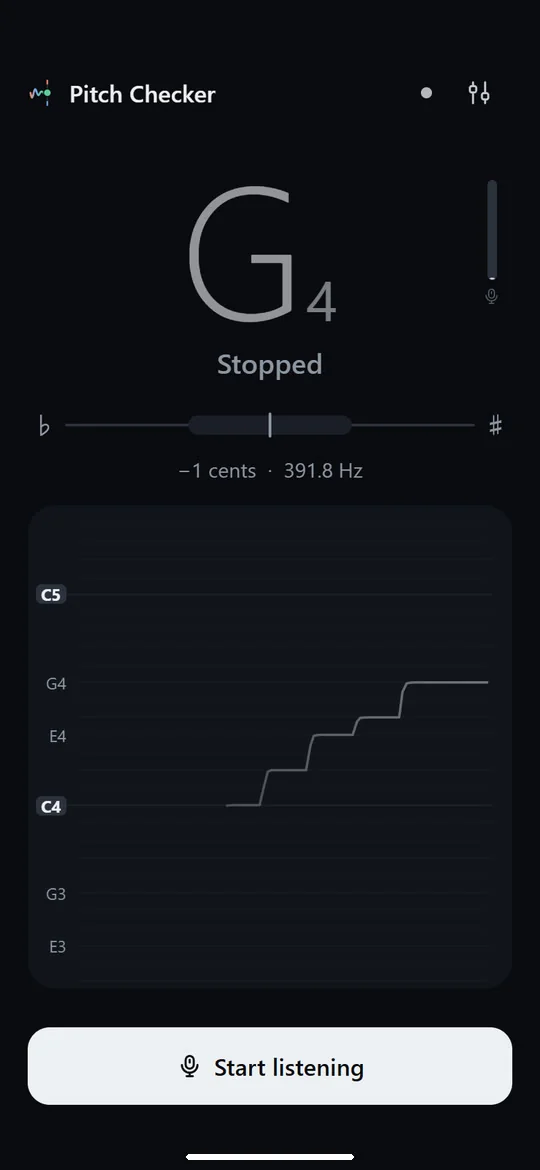Tap Start listening button
This screenshot has height=1170, width=540.
[270, 1066]
